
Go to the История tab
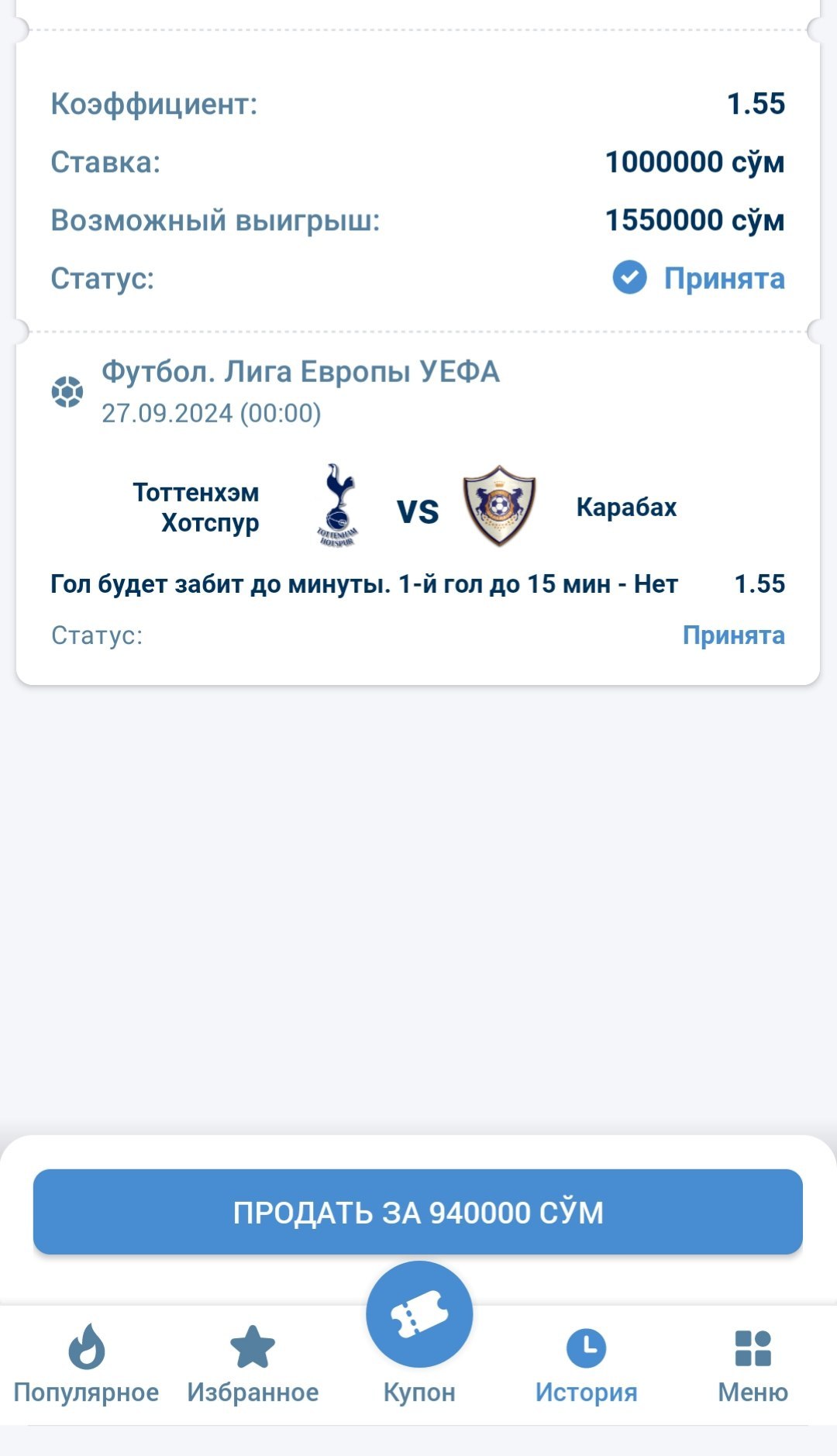point(586,1365)
